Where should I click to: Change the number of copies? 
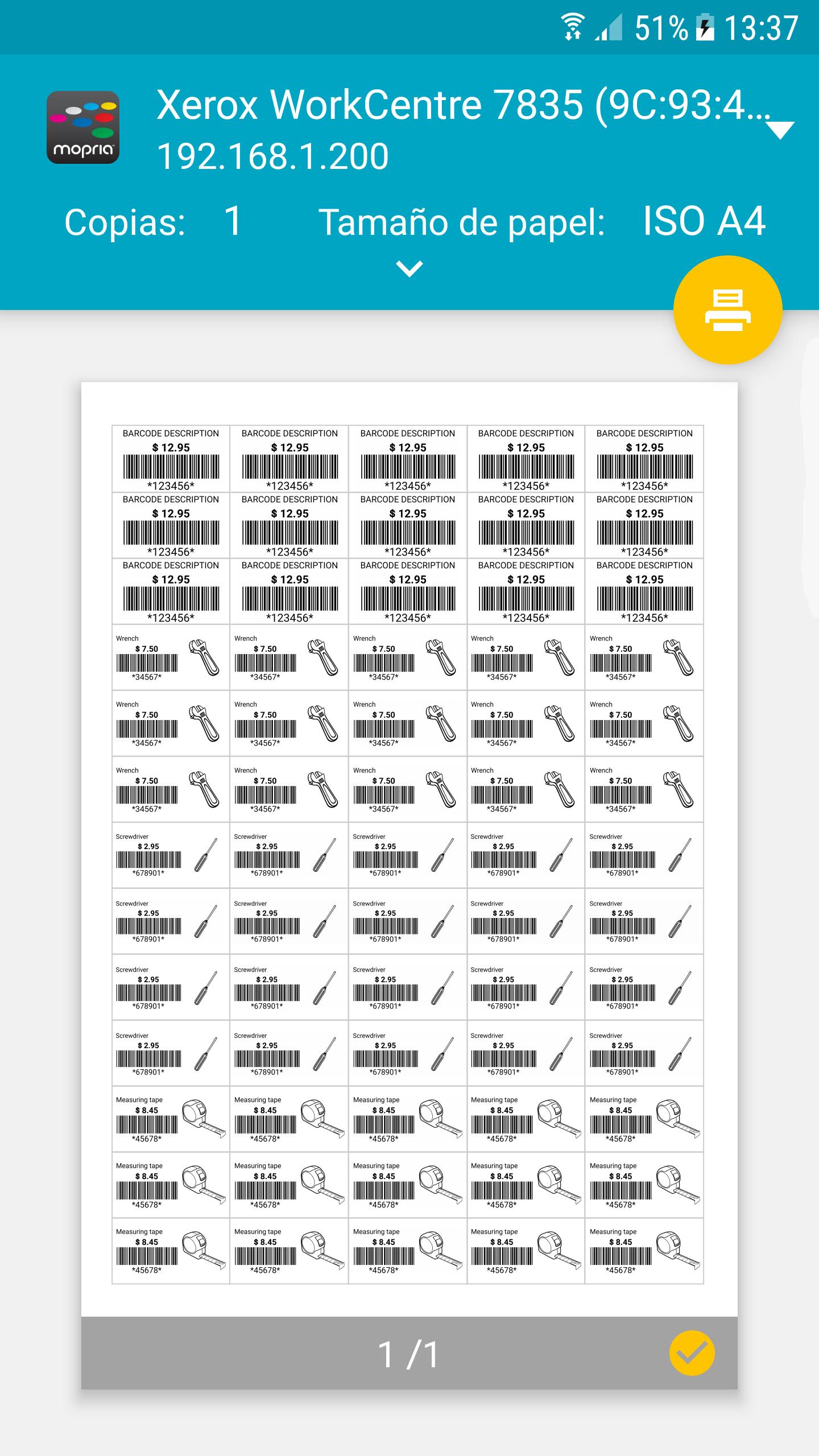coord(233,221)
